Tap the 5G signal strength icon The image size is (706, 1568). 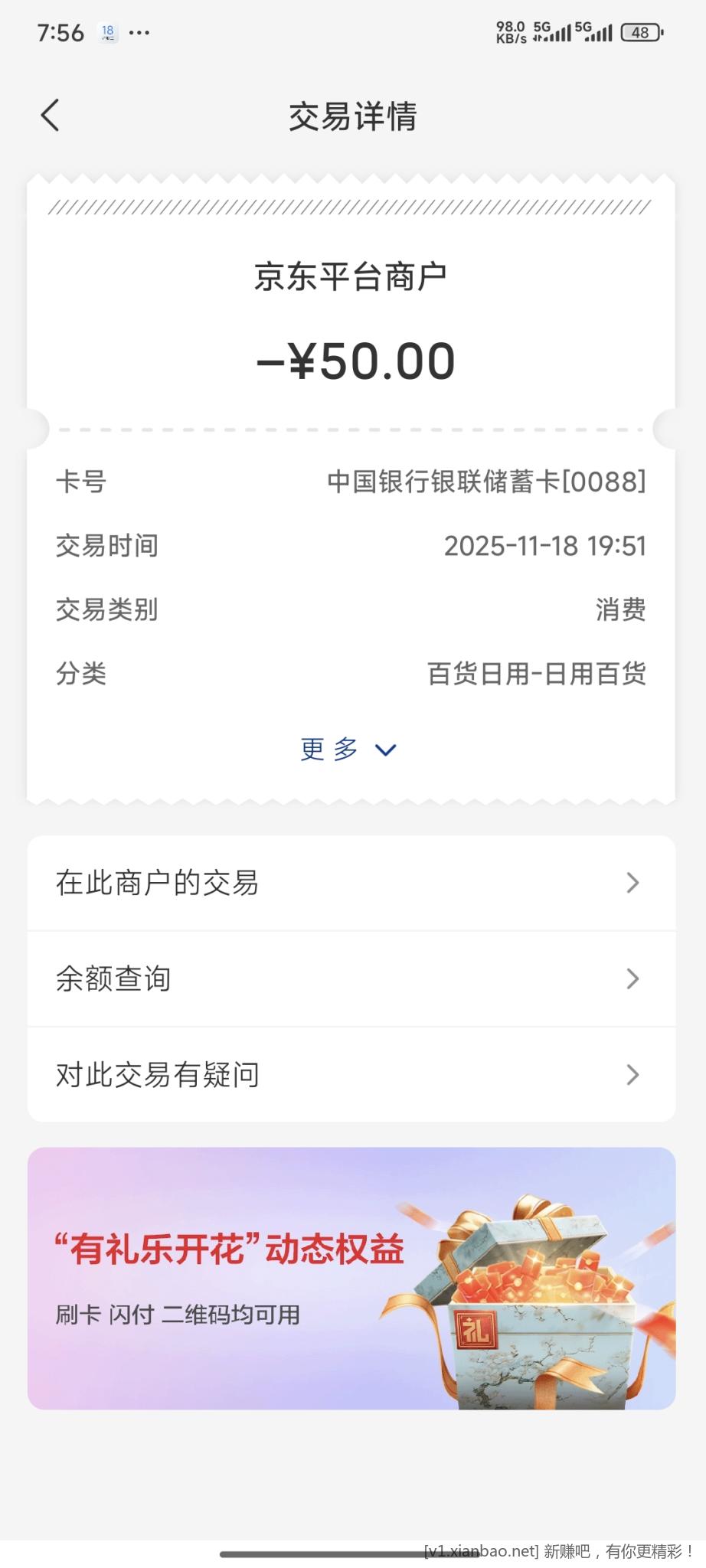[554, 32]
